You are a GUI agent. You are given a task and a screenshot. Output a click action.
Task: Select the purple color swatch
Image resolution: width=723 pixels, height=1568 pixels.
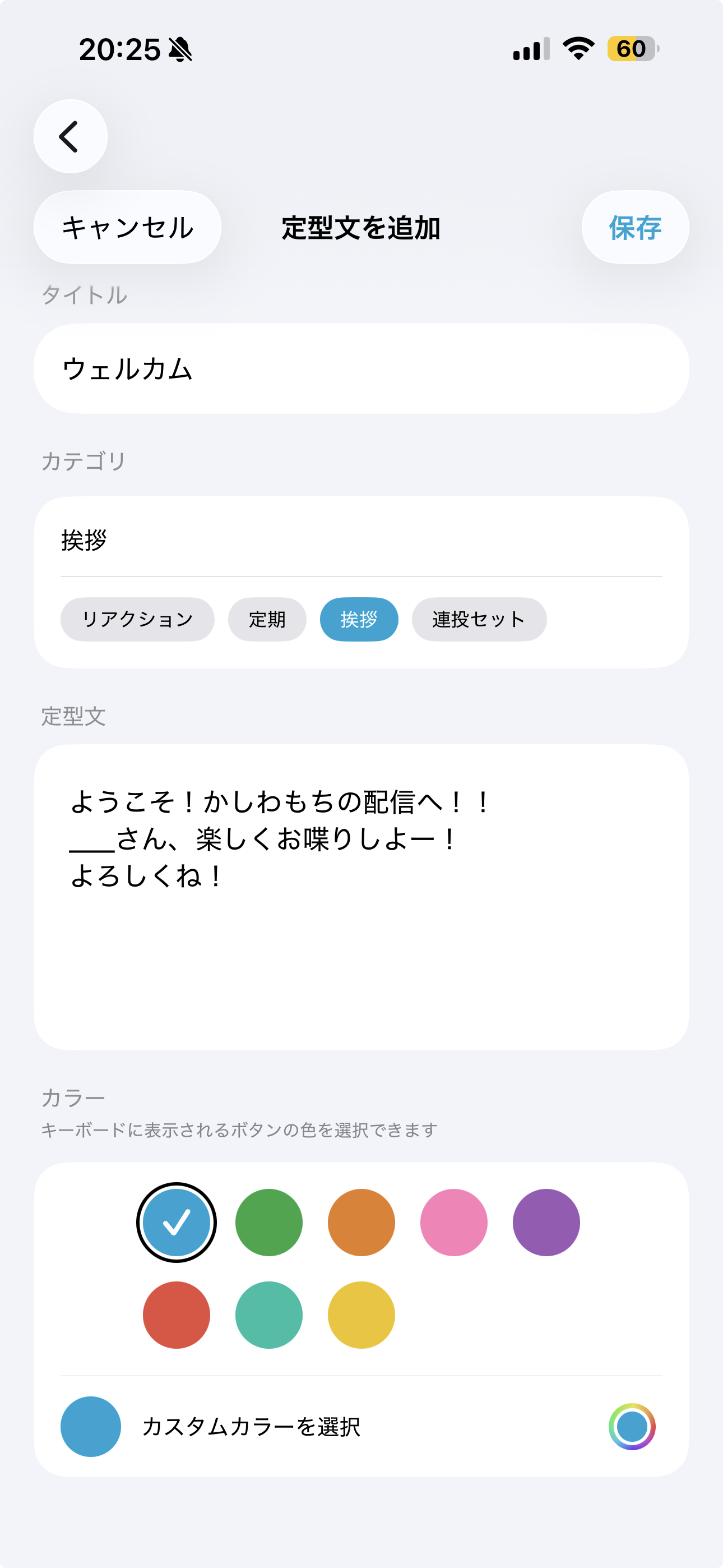coord(546,1222)
